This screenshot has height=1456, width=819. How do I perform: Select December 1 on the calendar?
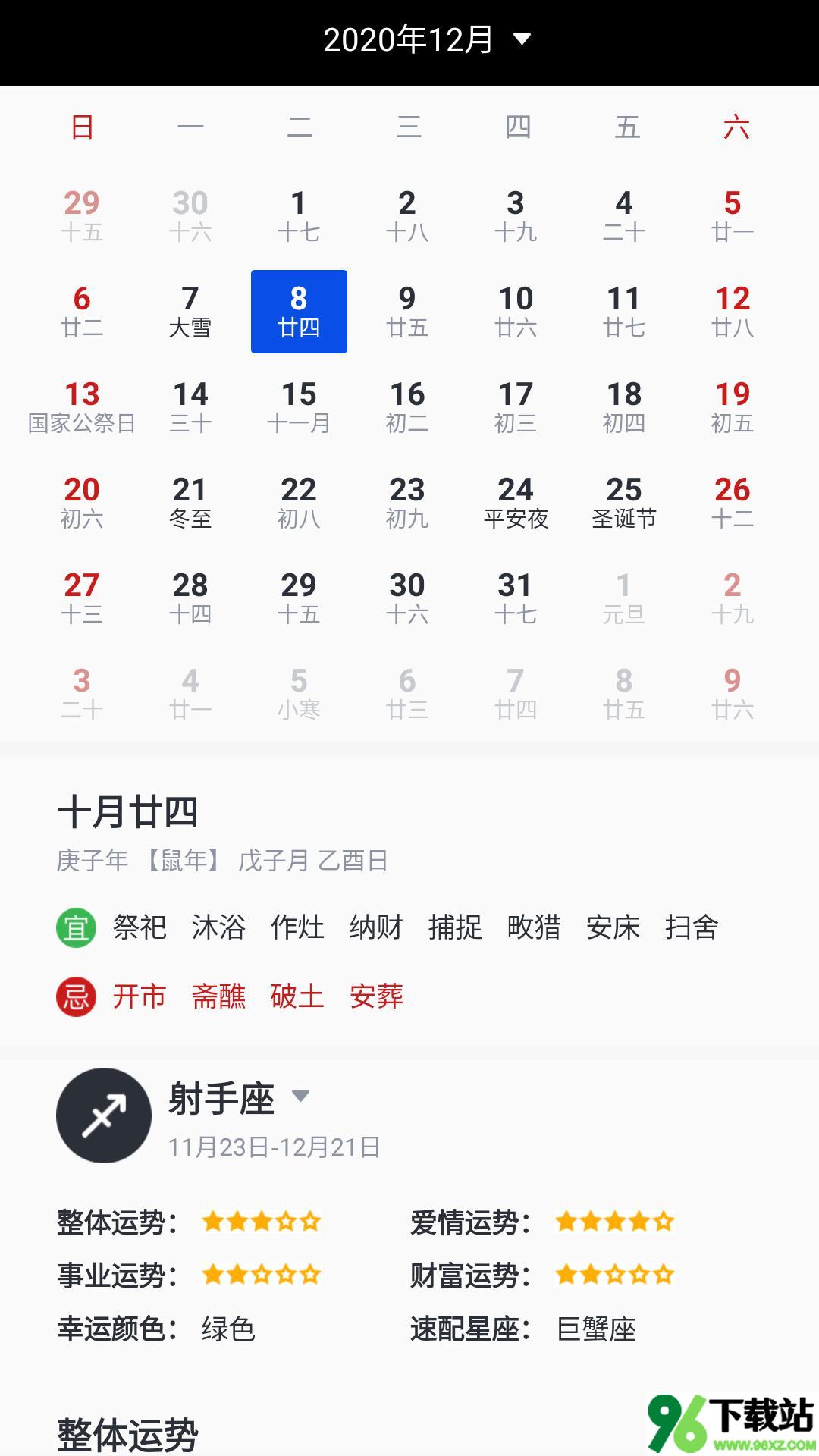click(299, 216)
